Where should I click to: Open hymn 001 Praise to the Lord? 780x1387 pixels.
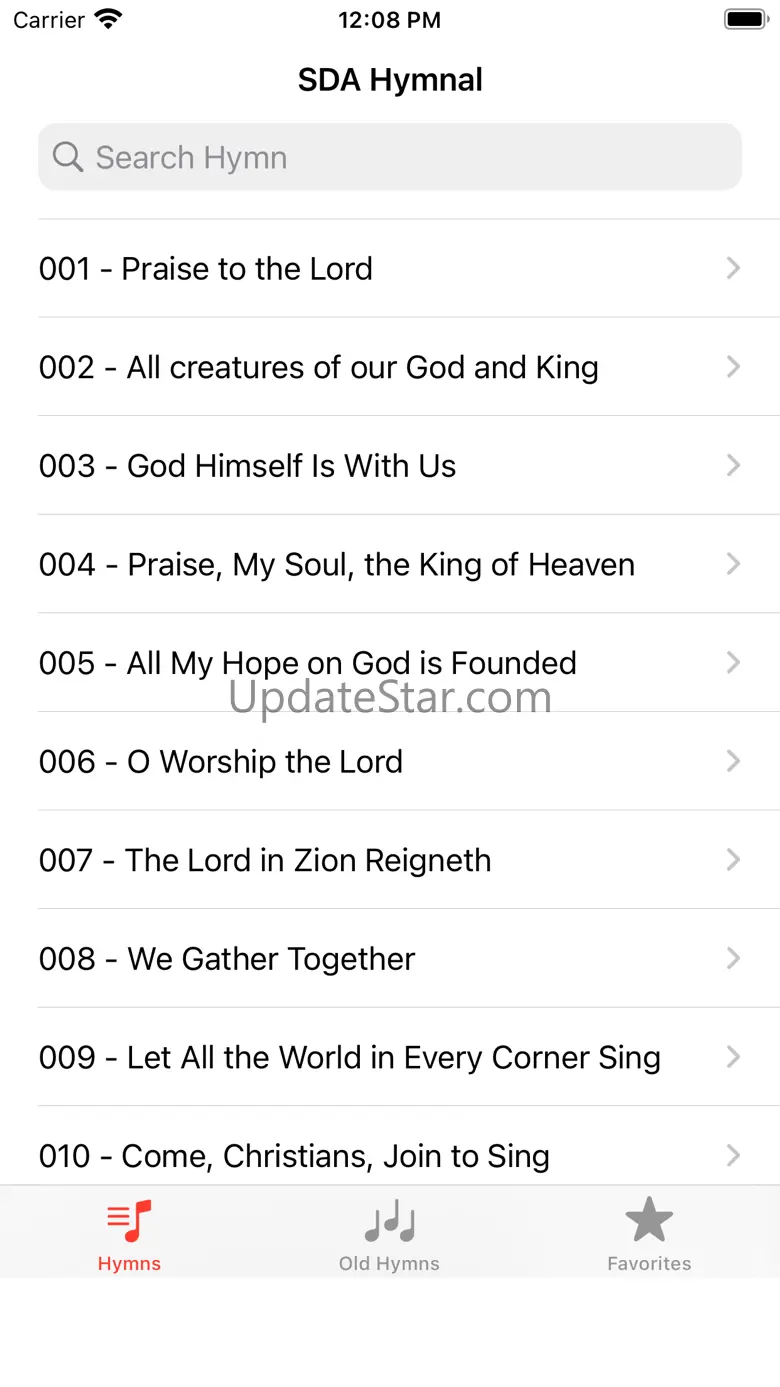(390, 268)
